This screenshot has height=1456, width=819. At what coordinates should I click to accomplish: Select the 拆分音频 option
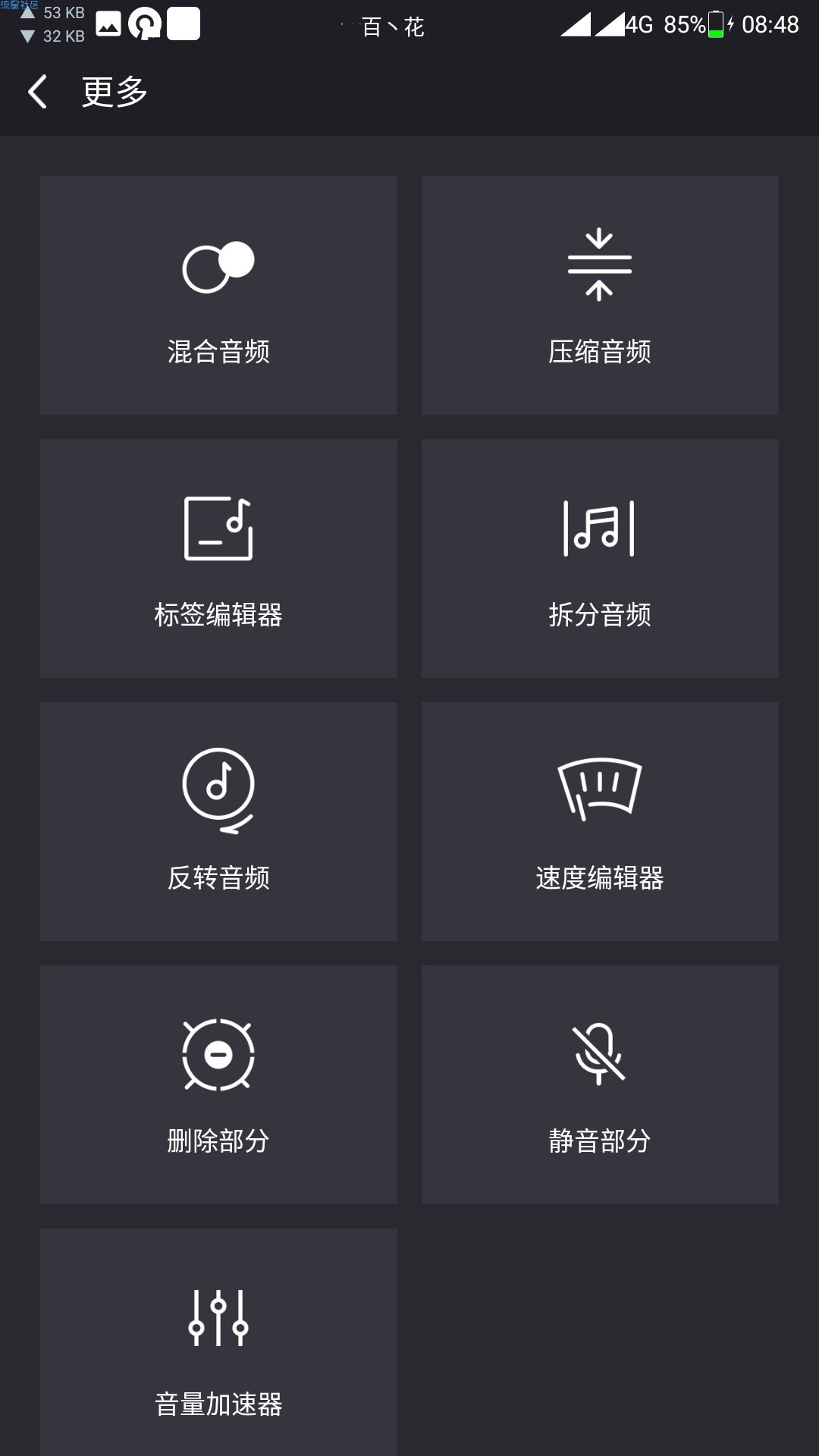(x=600, y=558)
